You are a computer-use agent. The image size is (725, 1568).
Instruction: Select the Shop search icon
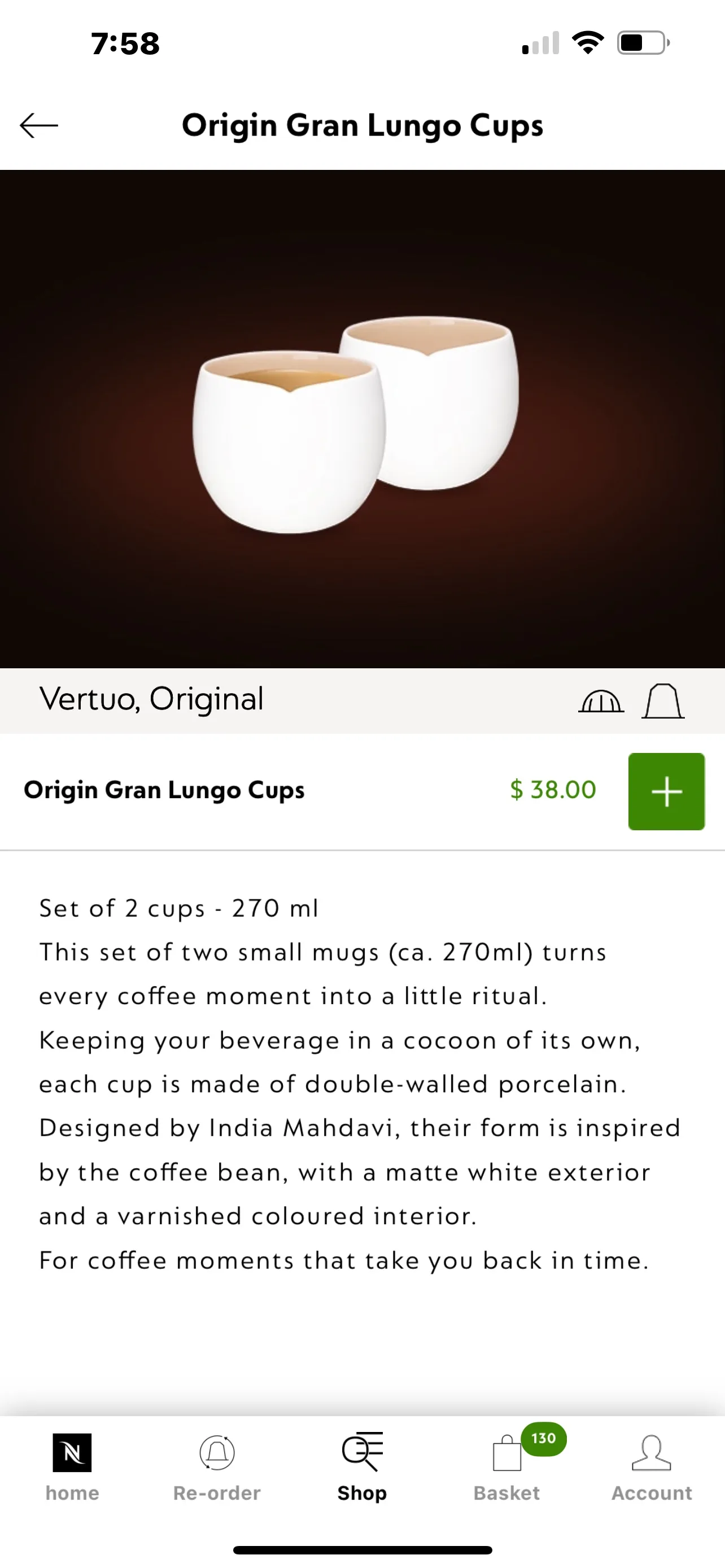(x=362, y=1451)
